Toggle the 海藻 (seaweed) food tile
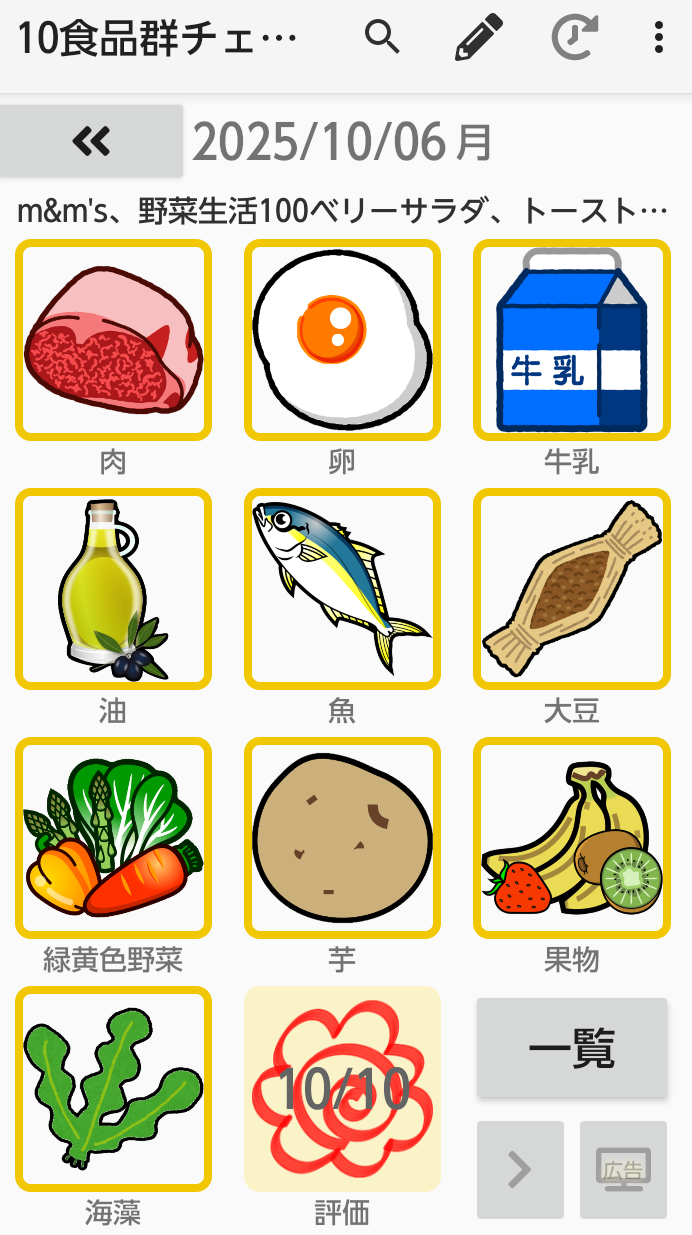692x1235 pixels. (x=113, y=1088)
